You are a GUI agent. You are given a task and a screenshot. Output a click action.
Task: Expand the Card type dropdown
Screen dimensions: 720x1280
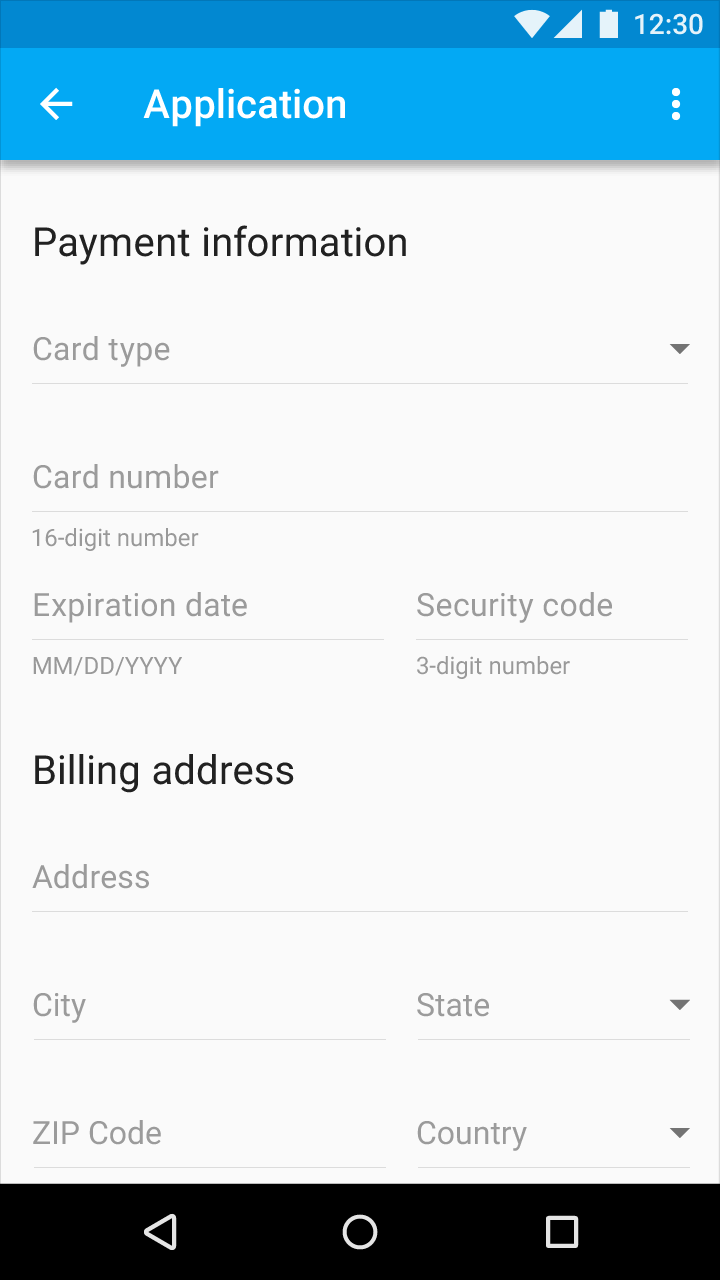coord(360,350)
